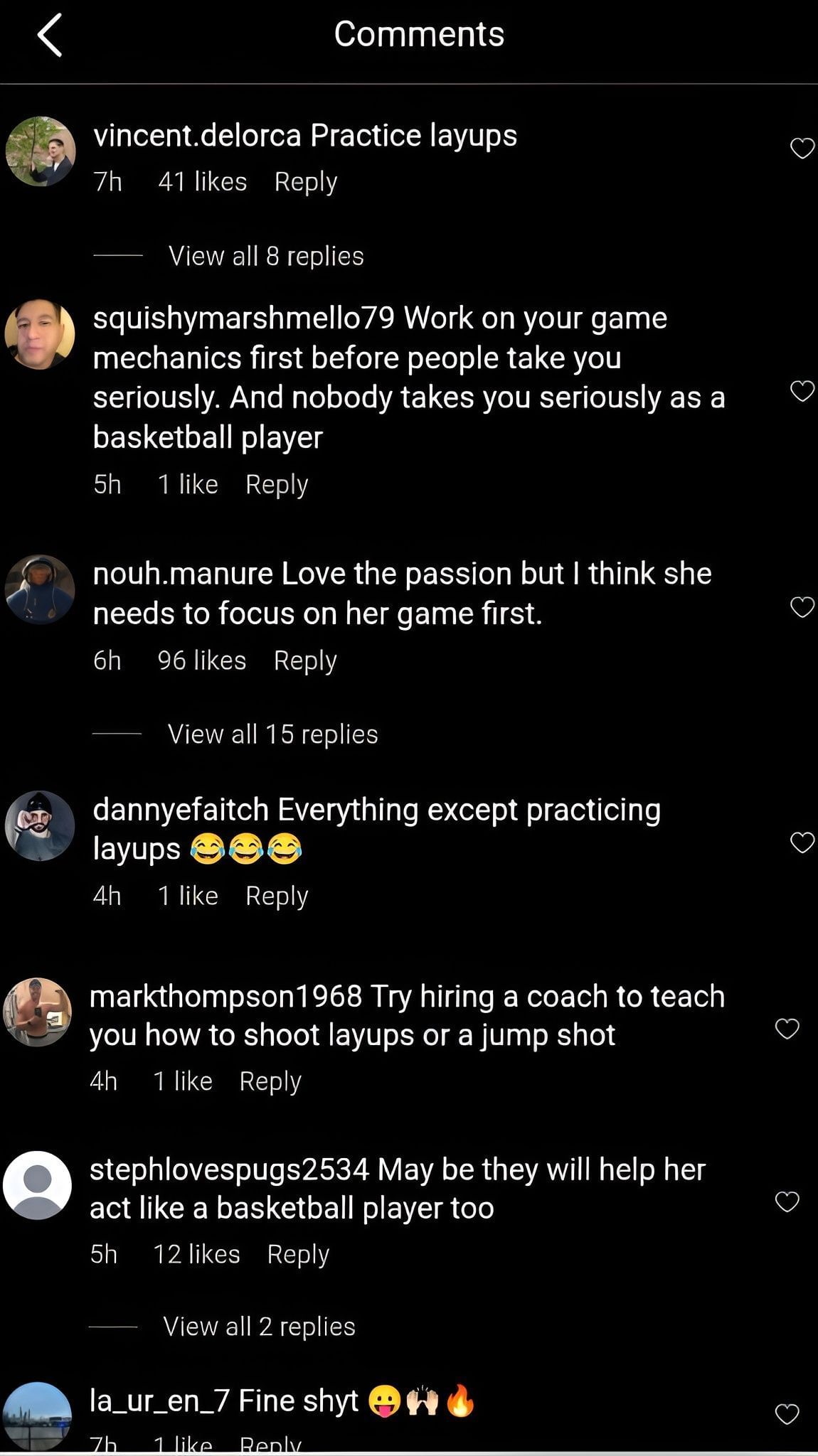Like markthompson1968's comment
The width and height of the screenshot is (818, 1456).
(787, 1028)
